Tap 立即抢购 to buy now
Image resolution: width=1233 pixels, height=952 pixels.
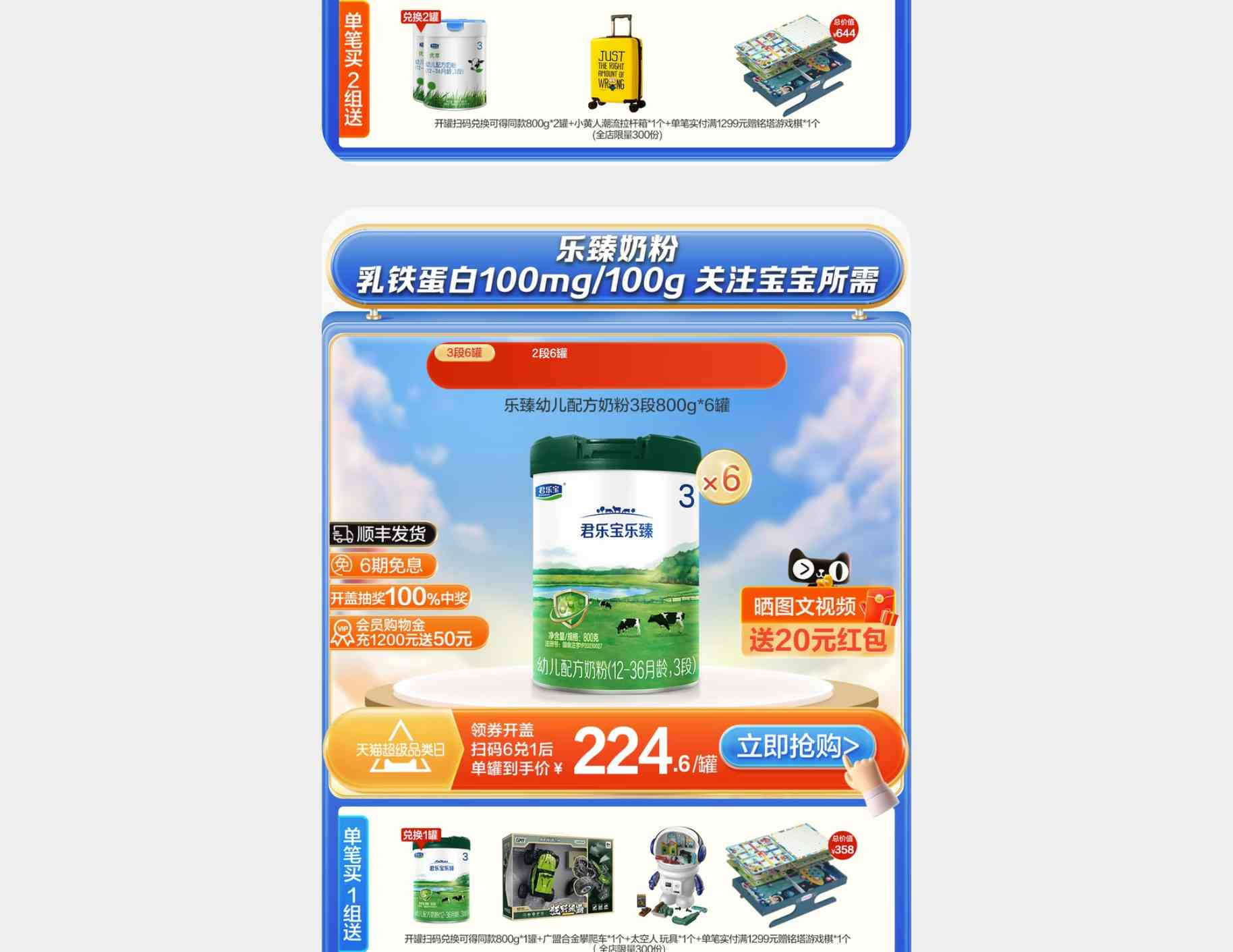pyautogui.click(x=797, y=747)
